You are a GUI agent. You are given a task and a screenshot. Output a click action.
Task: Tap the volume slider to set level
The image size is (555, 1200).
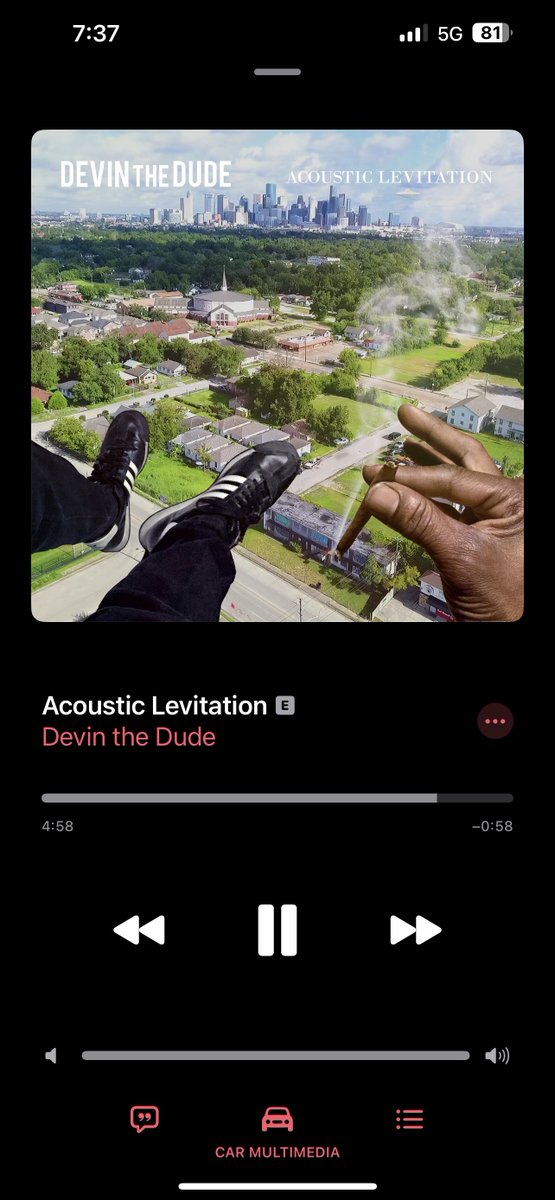[x=275, y=1055]
